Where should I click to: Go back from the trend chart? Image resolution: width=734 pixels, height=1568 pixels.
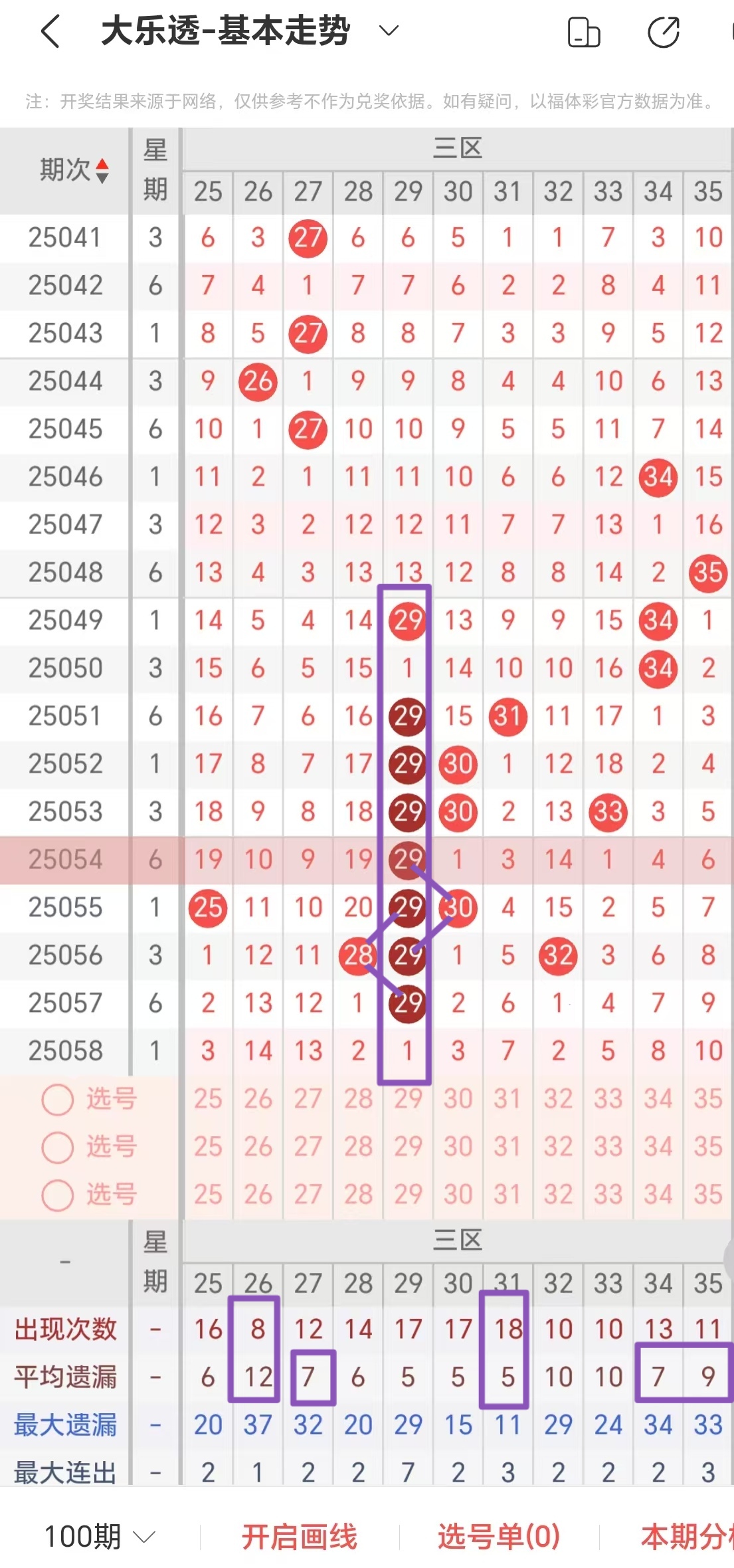(50, 31)
